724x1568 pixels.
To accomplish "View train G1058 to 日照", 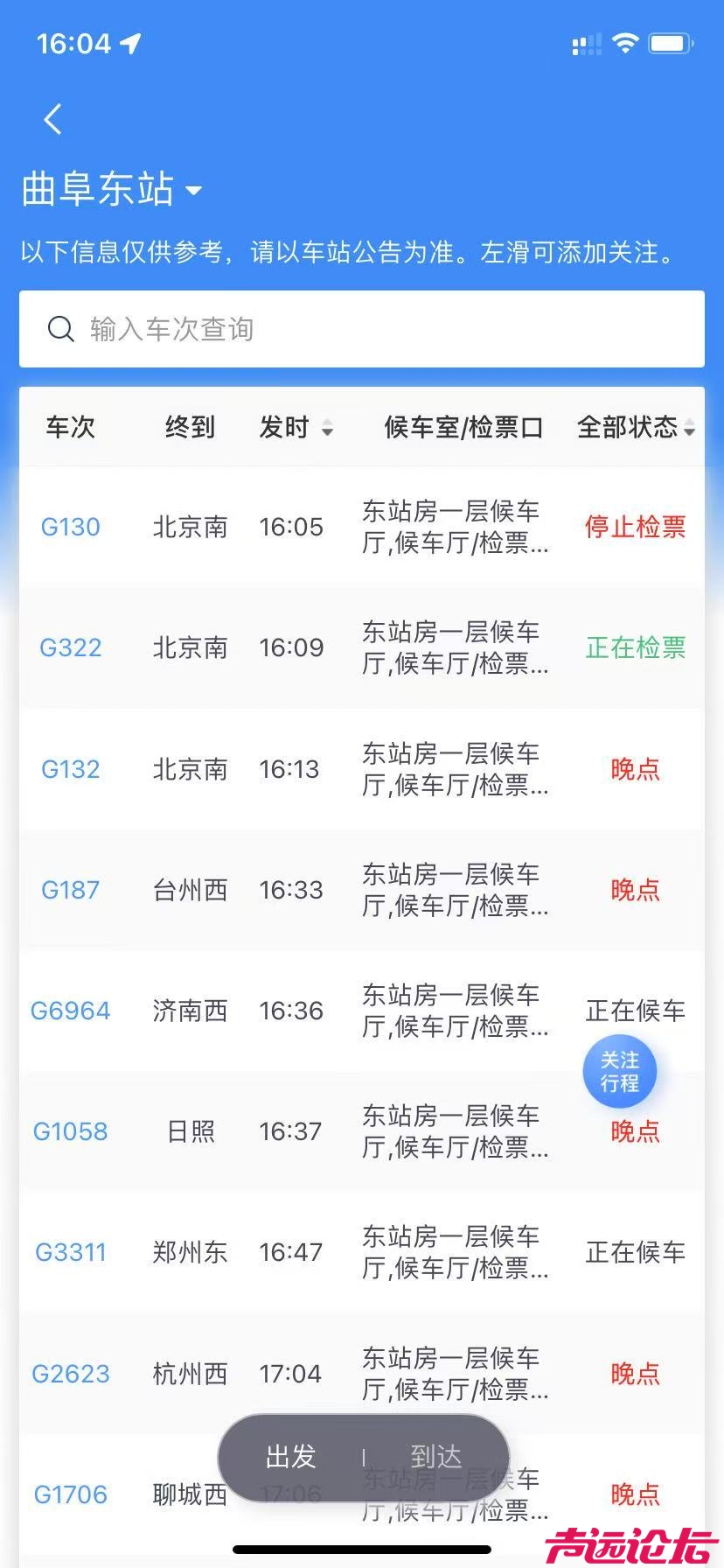I will 71,1131.
